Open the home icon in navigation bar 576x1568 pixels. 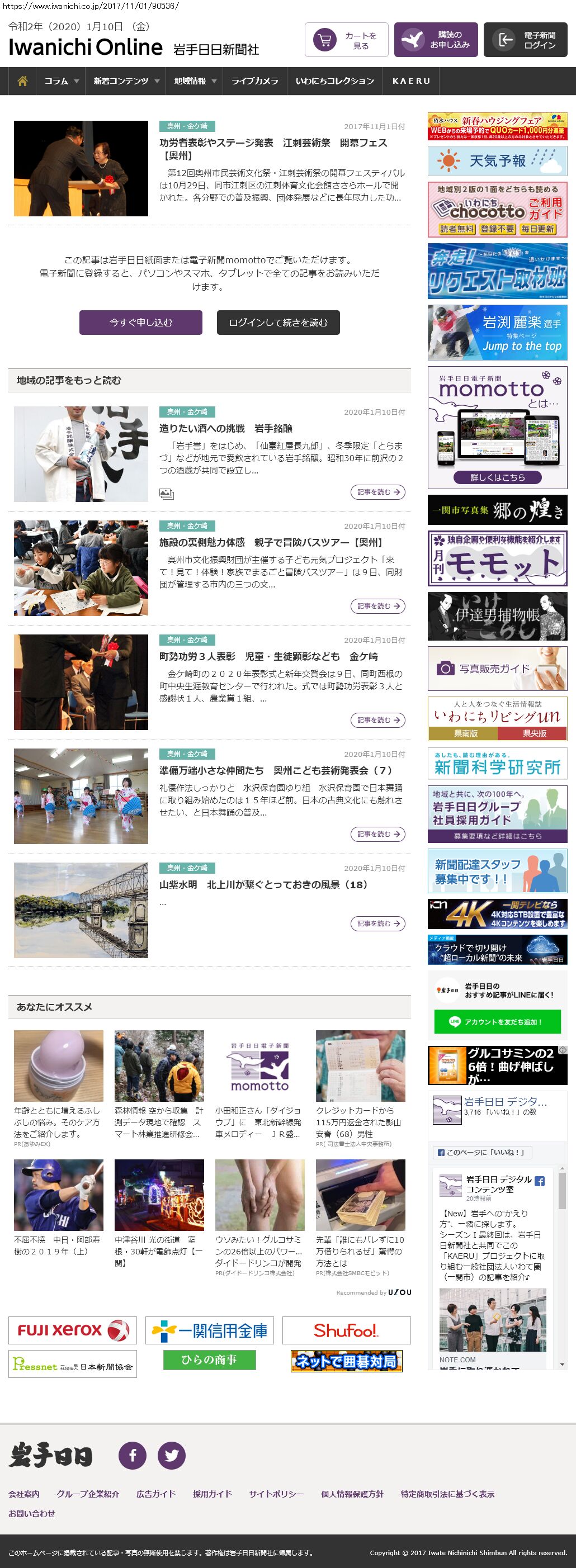pyautogui.click(x=22, y=81)
